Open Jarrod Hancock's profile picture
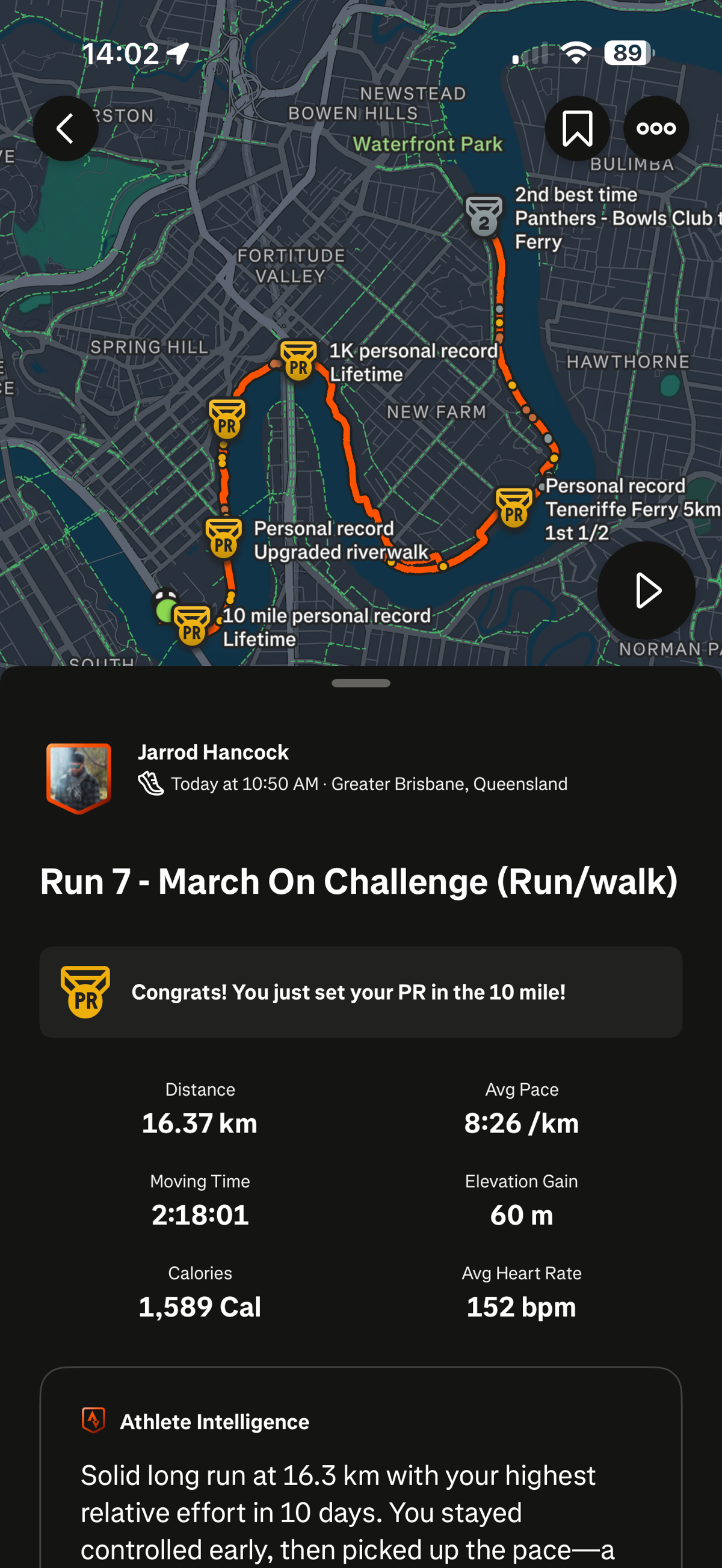The image size is (722, 1568). click(x=79, y=777)
